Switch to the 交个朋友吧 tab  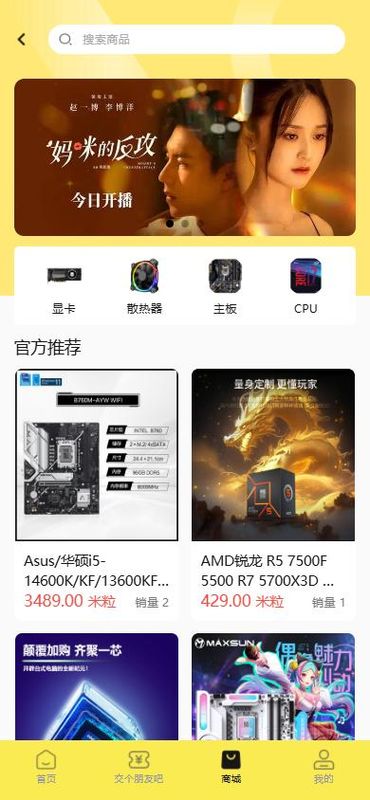pos(138,767)
